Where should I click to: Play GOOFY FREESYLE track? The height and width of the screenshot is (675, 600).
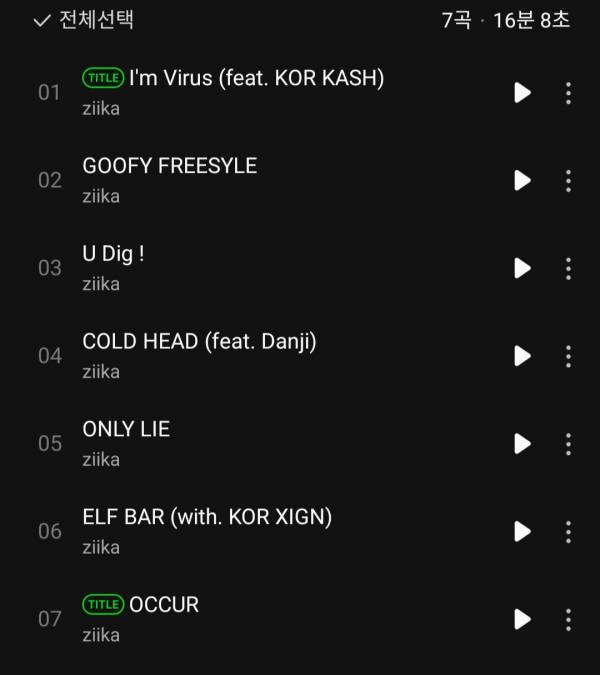pos(522,180)
